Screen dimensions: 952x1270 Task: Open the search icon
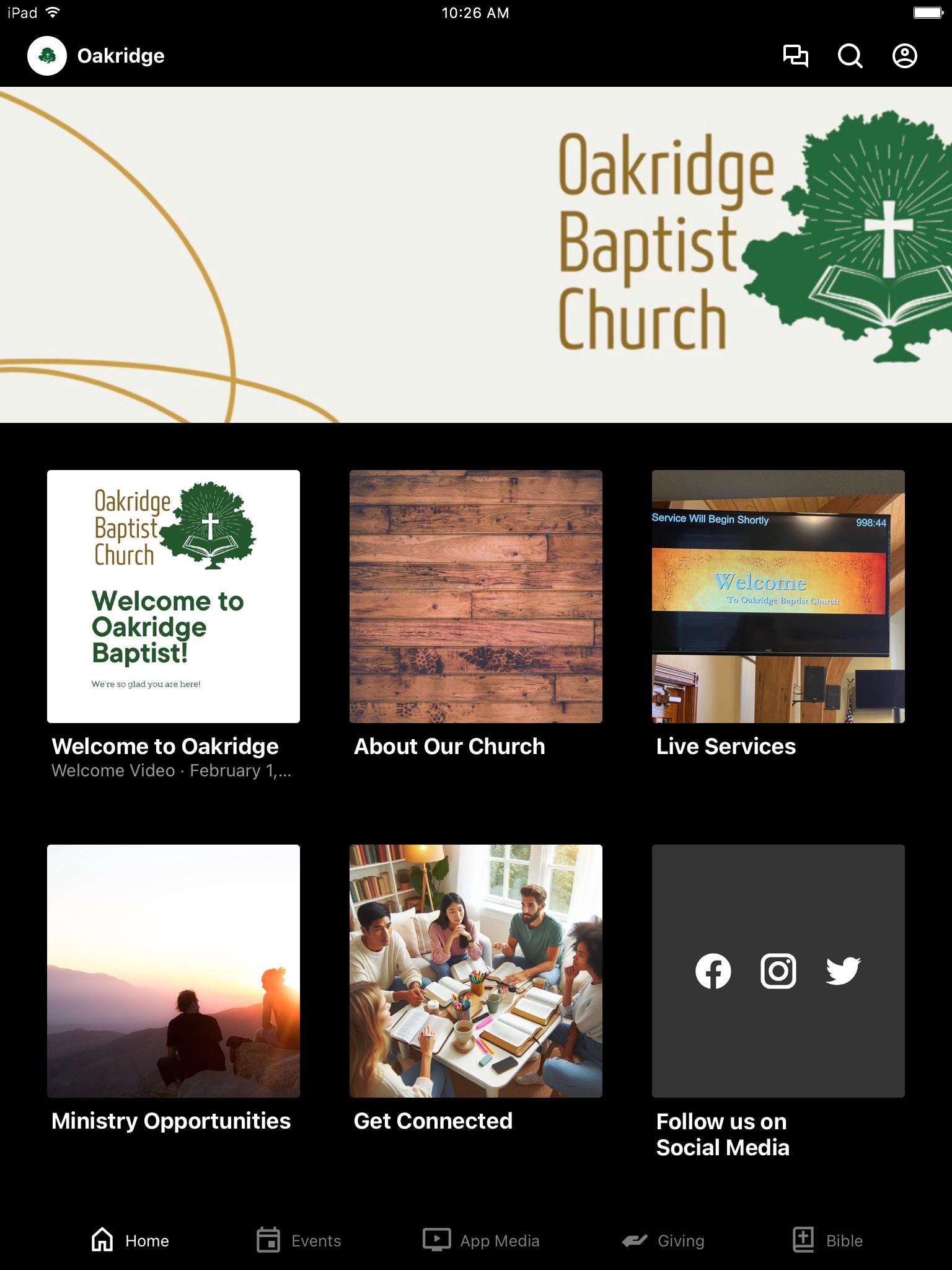tap(850, 56)
